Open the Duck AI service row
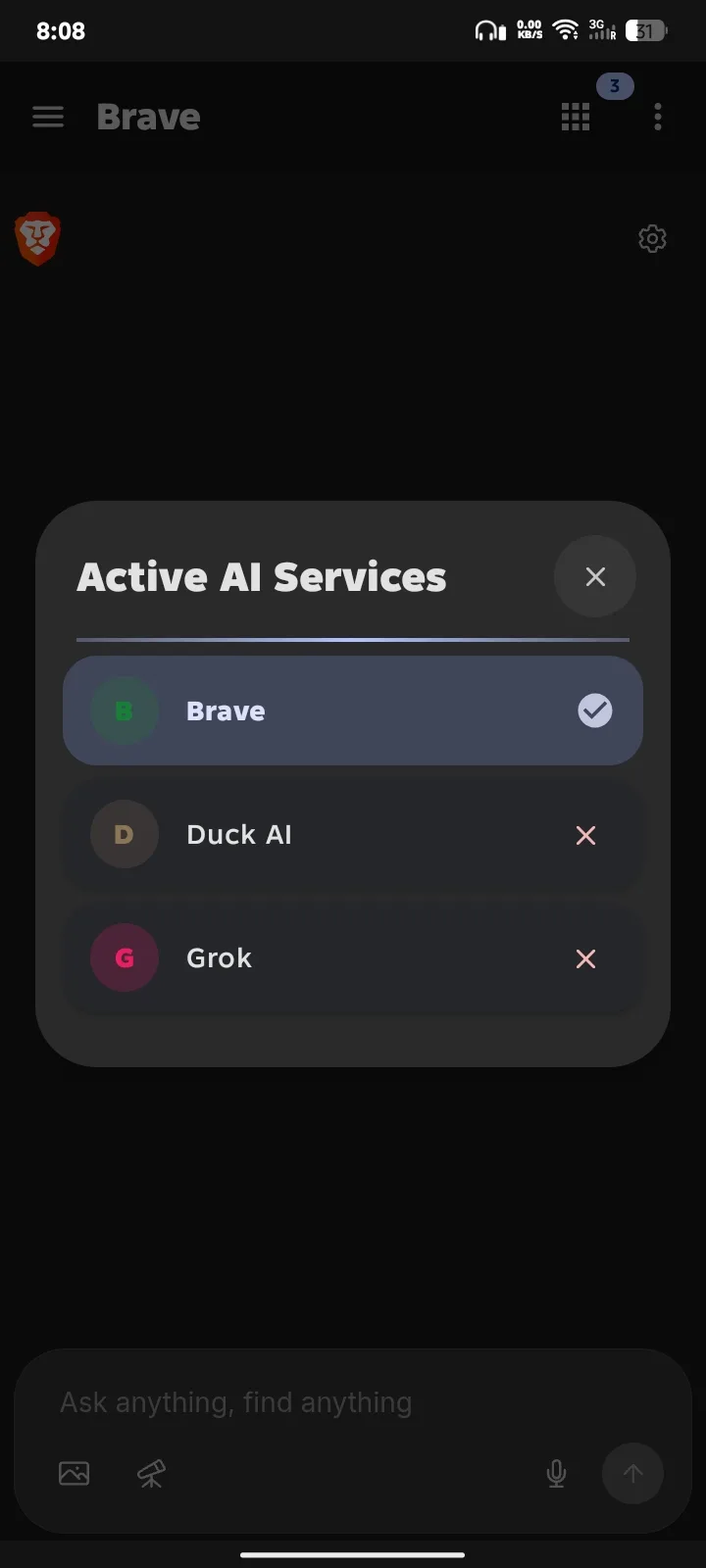The height and width of the screenshot is (1568, 706). pos(353,835)
